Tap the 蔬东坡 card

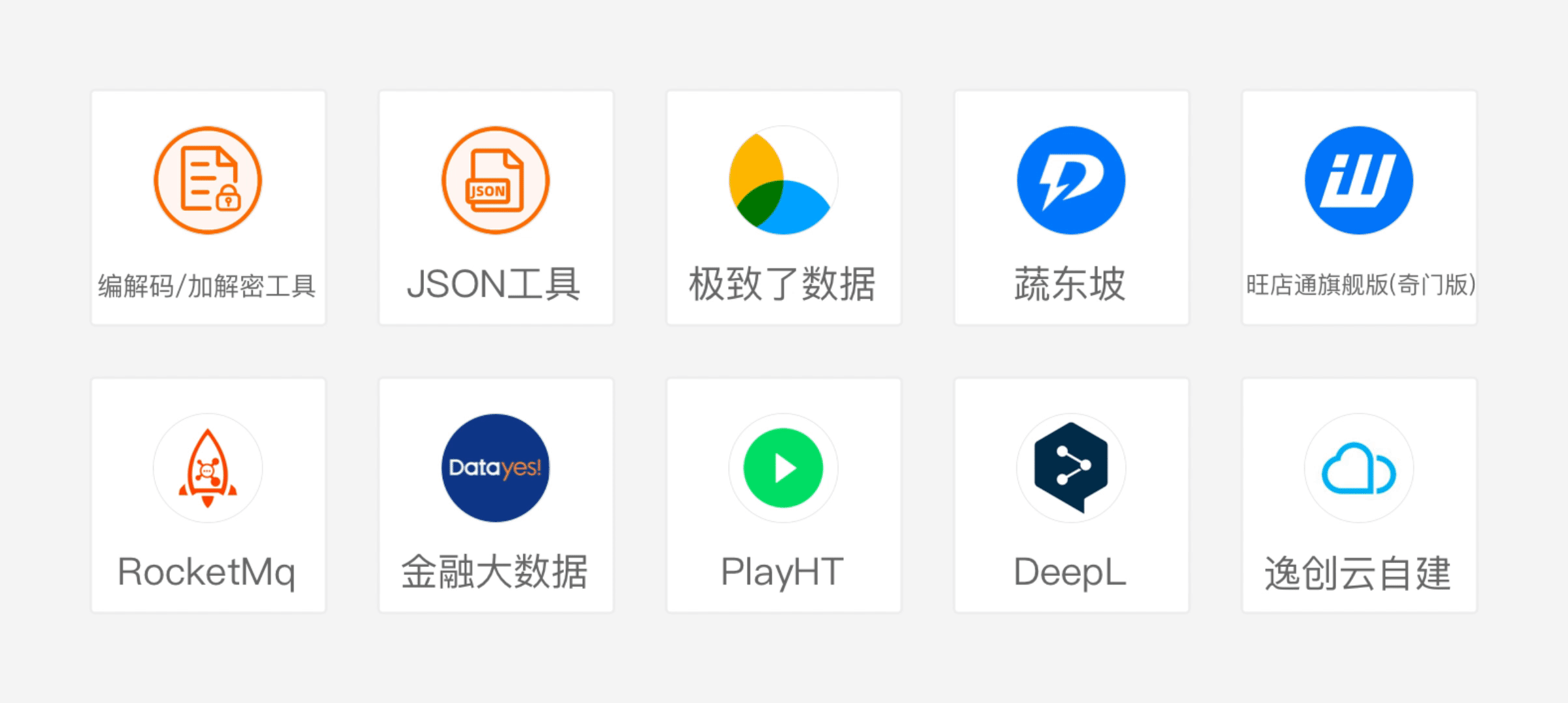(1071, 207)
